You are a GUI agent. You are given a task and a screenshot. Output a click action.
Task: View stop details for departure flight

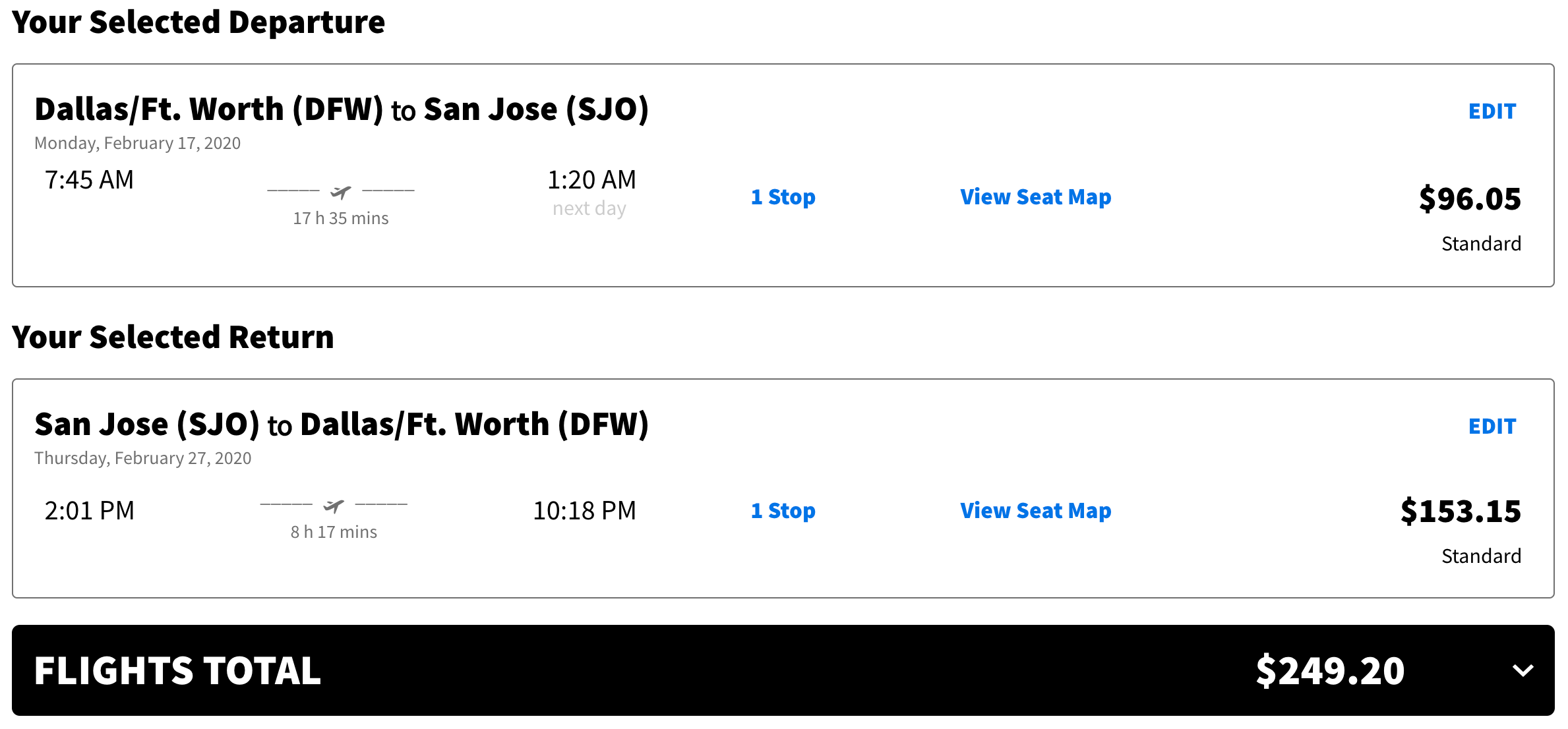783,197
